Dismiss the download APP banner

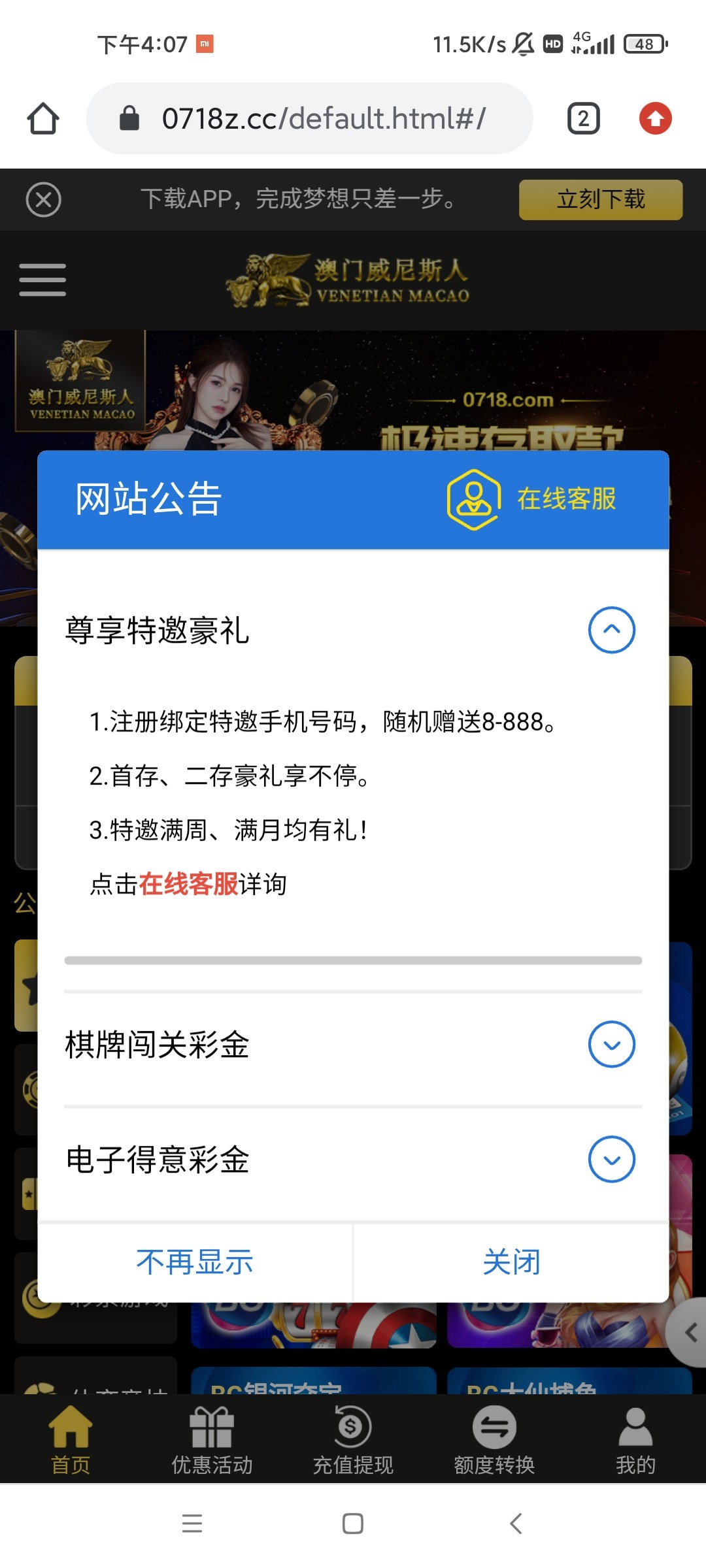pos(44,200)
